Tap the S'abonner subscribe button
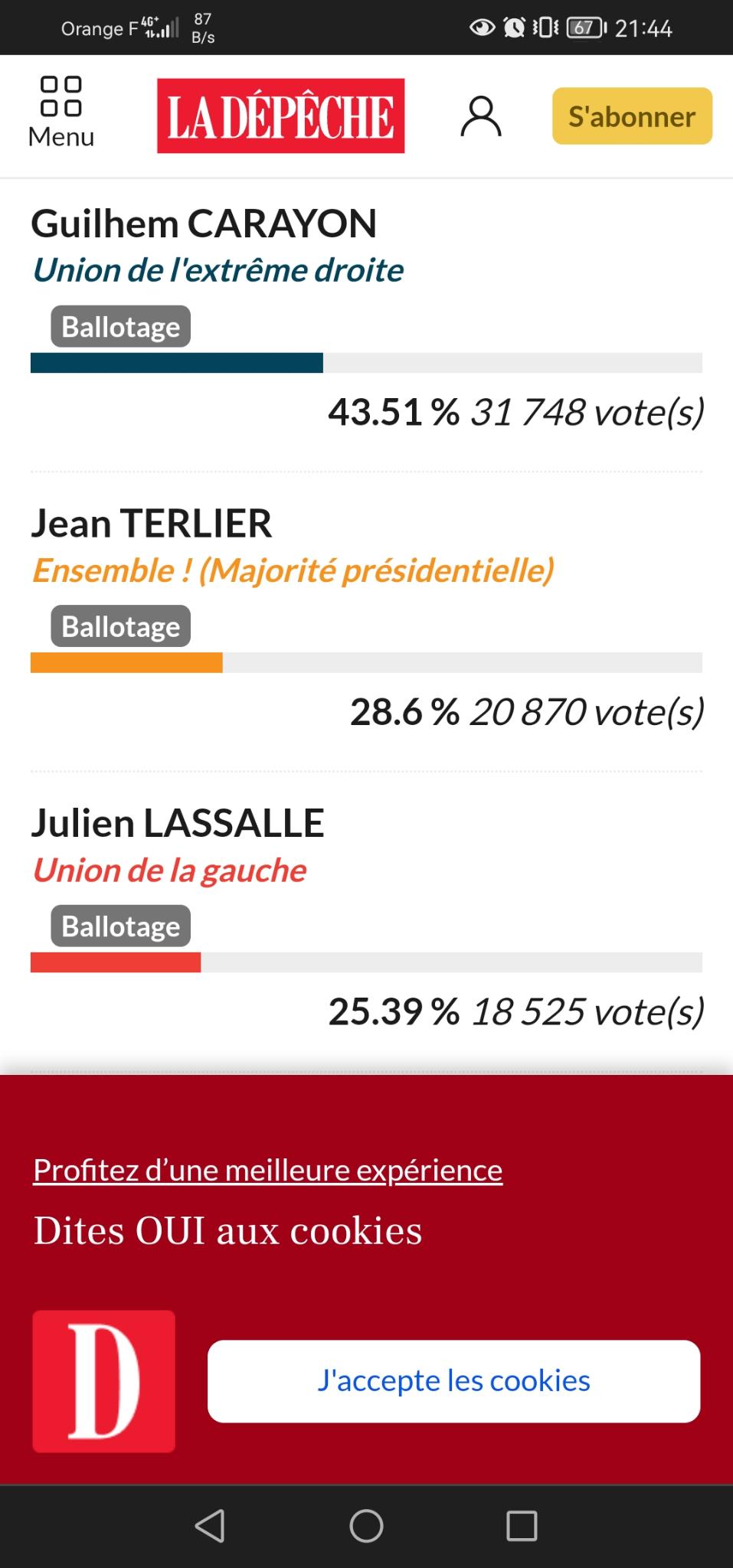Viewport: 733px width, 1568px height. (x=632, y=116)
